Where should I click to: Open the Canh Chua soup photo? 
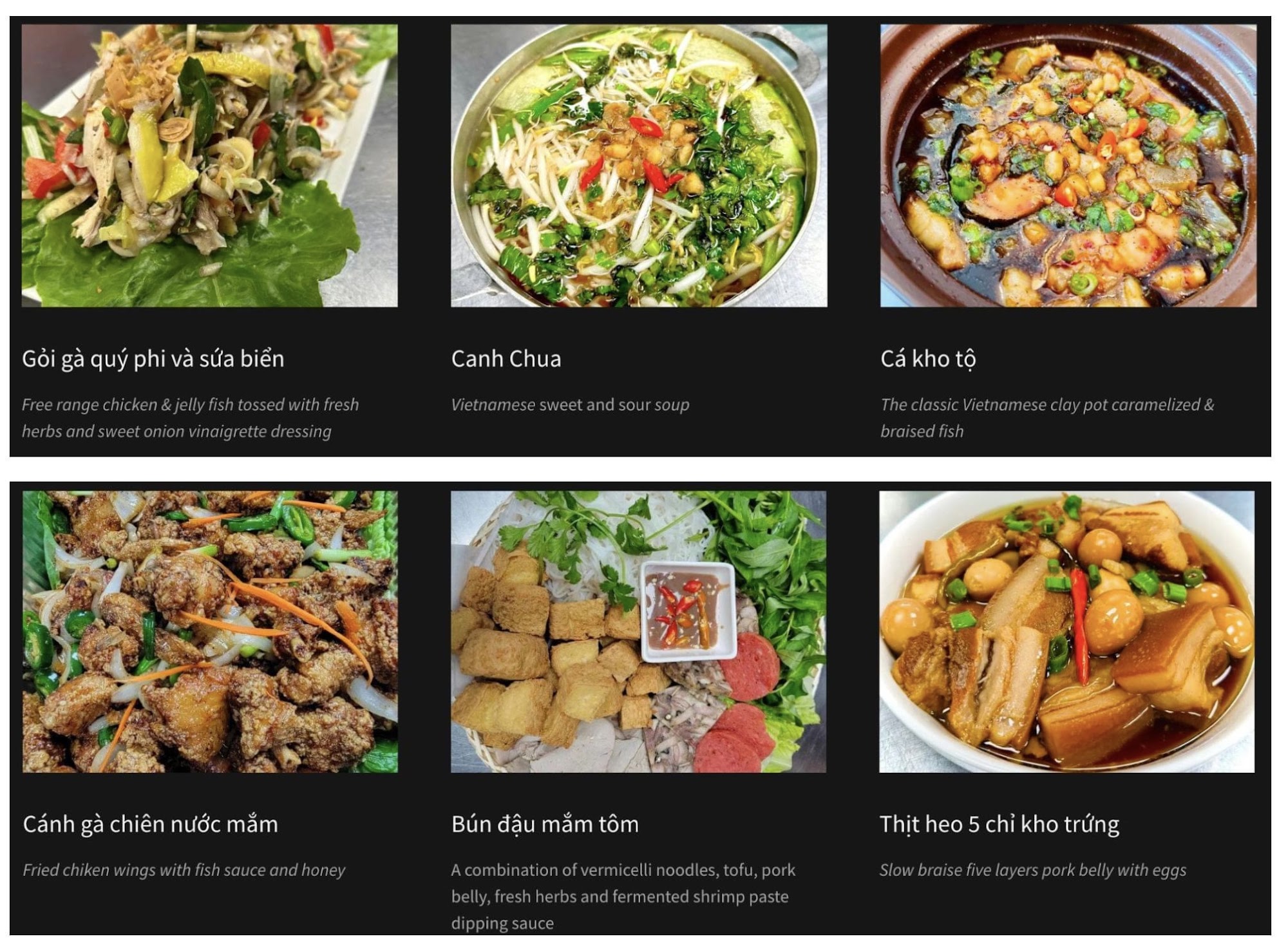click(x=638, y=166)
